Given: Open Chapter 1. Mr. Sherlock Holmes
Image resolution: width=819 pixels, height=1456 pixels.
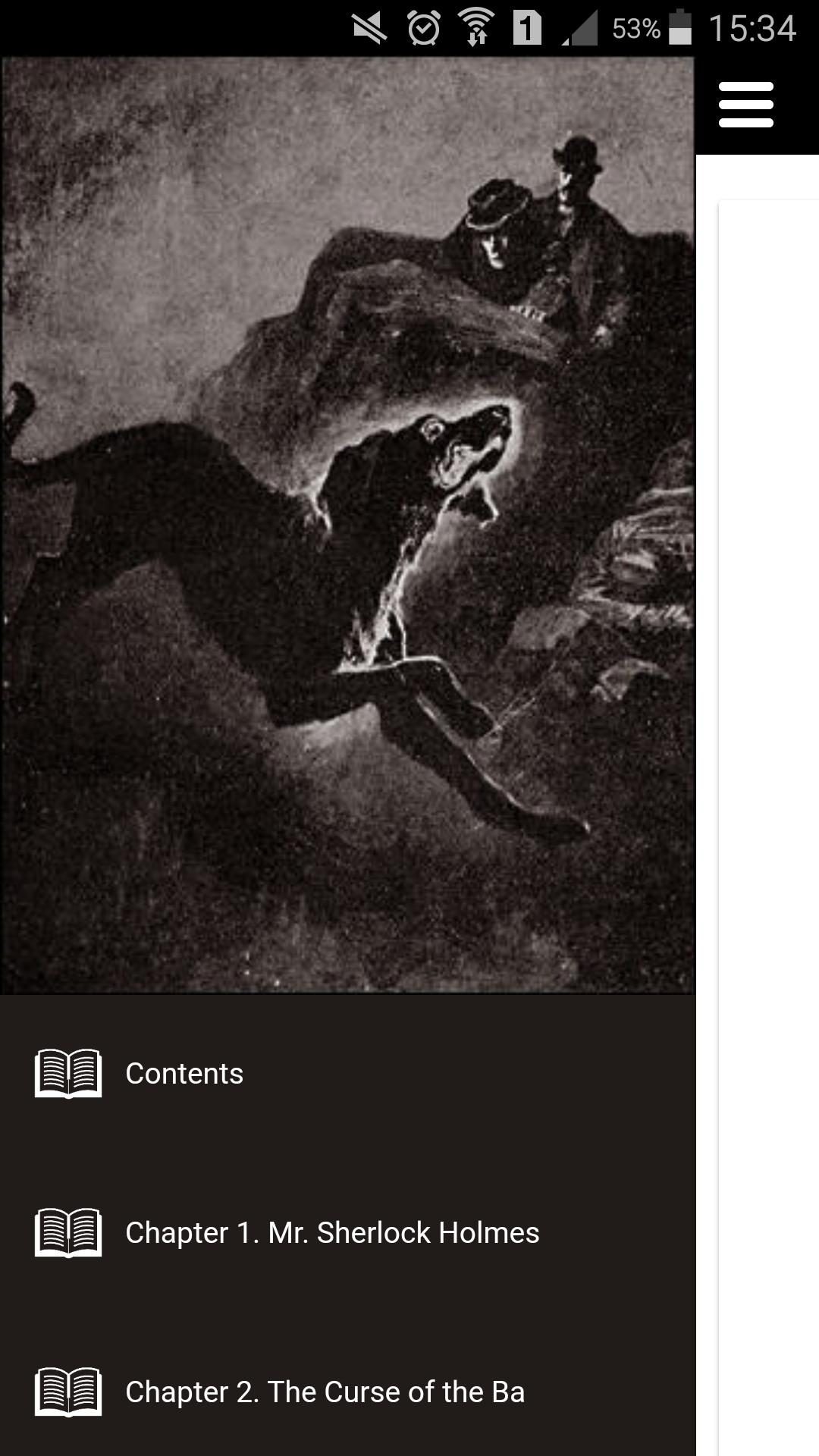Looking at the screenshot, I should point(348,1232).
